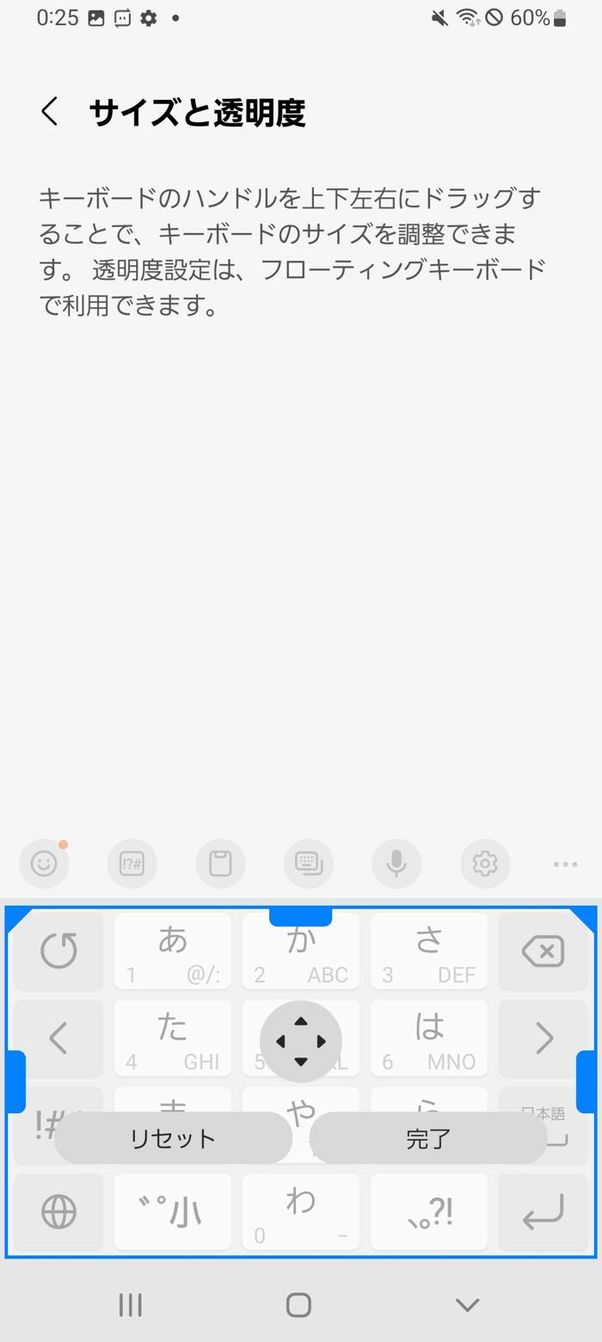Tap the four-arrow move handle
Image resolution: width=602 pixels, height=1342 pixels.
pyautogui.click(x=300, y=1041)
